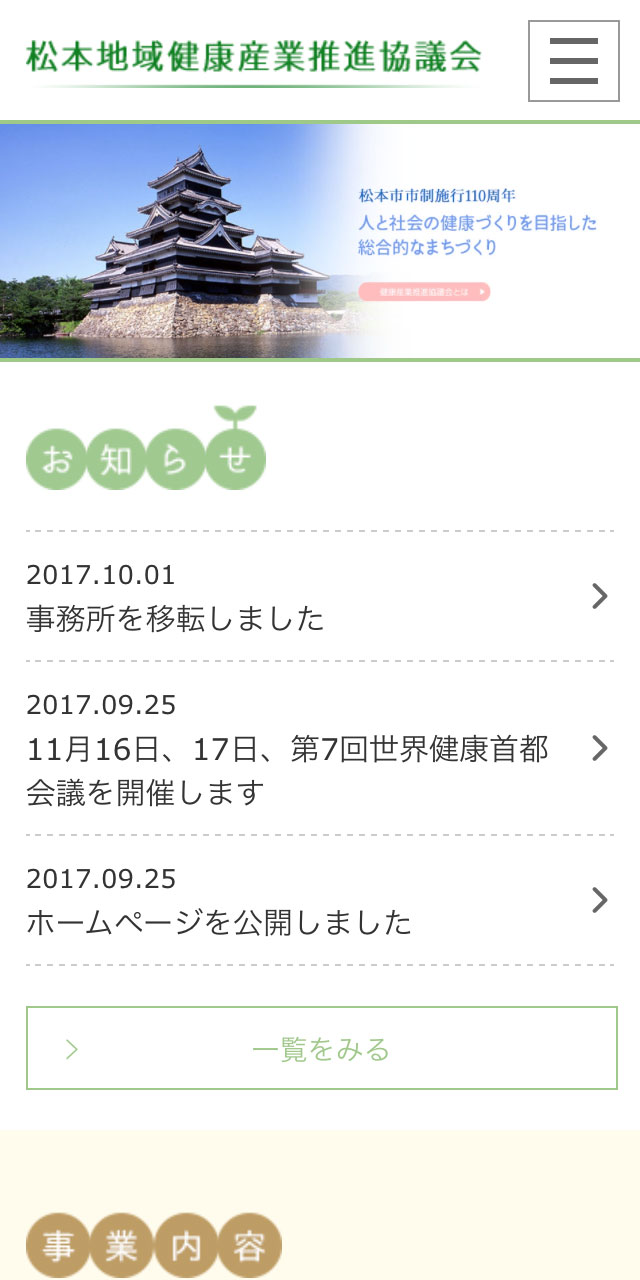The height and width of the screenshot is (1280, 640).
Task: Open the ホームページを公開しました notice
Action: click(318, 901)
